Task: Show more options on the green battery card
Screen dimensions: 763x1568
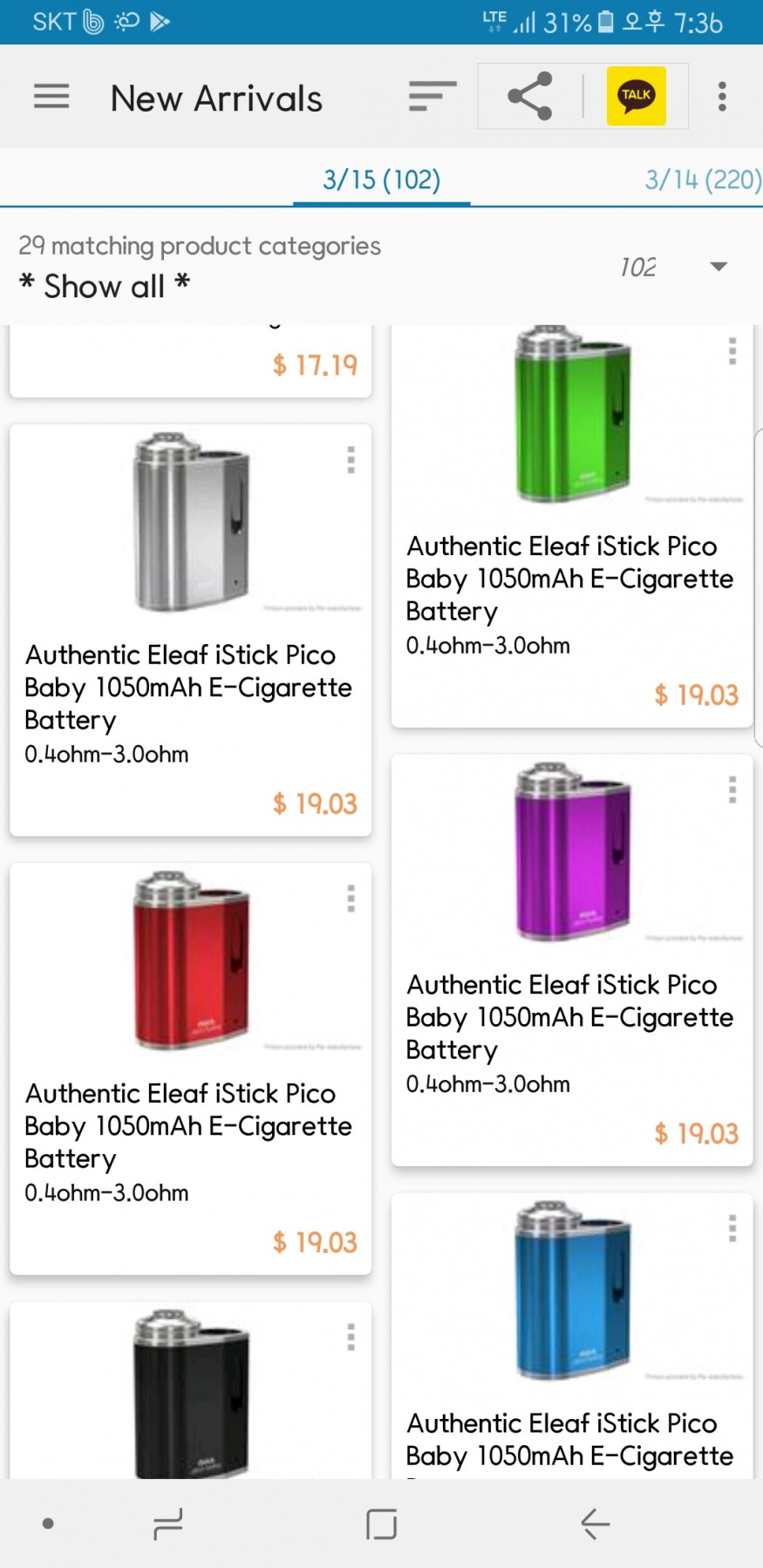Action: coord(732,350)
